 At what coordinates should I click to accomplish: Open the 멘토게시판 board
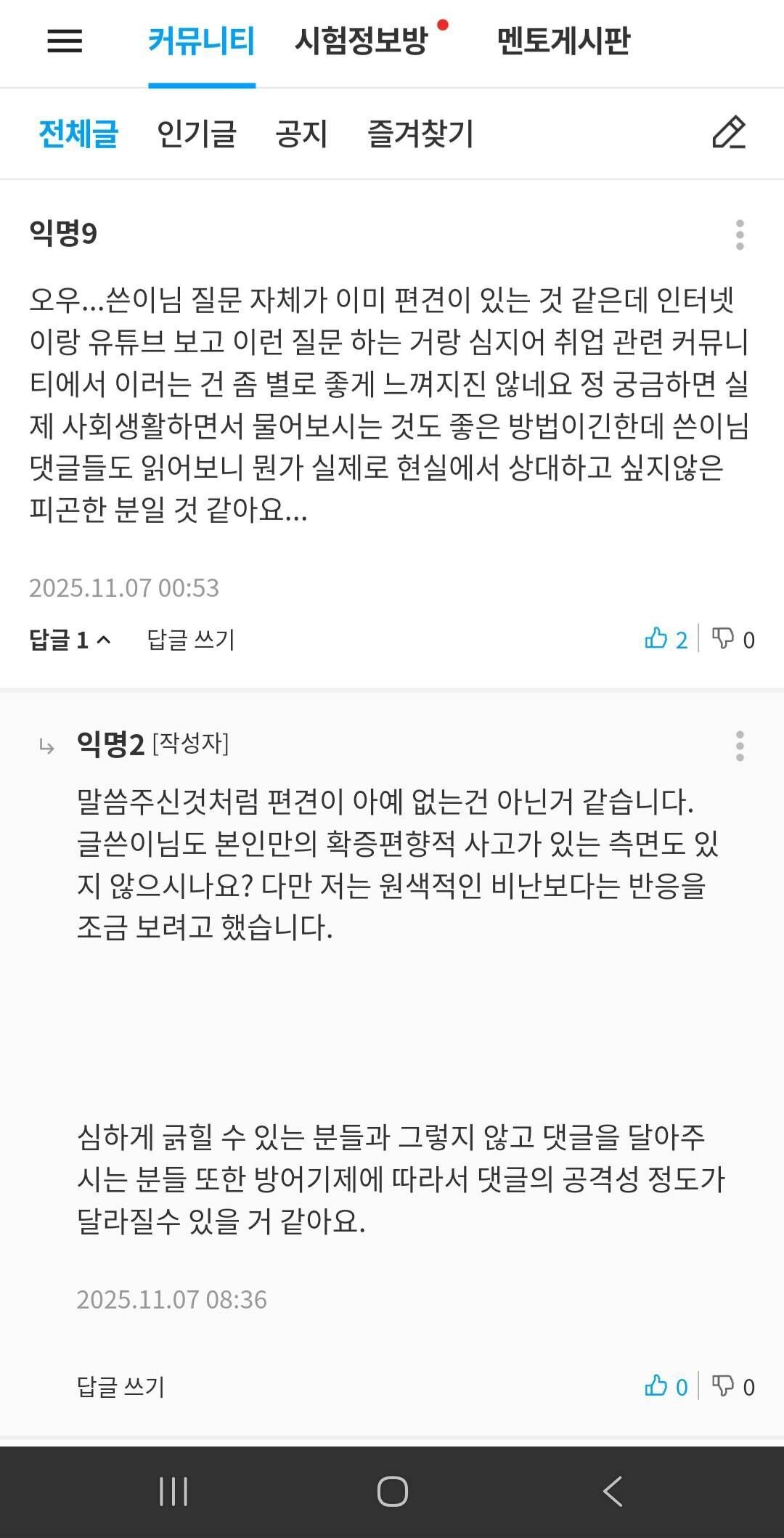pos(564,42)
